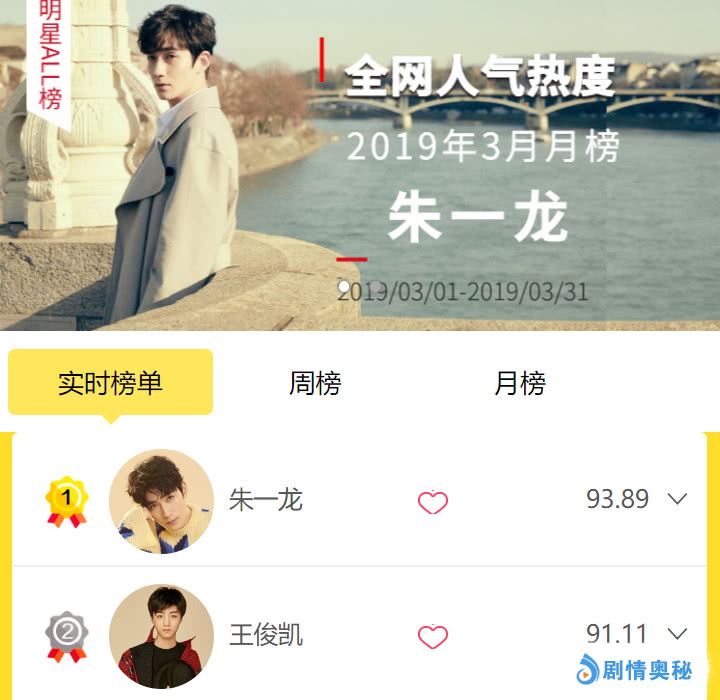Expand 朱一龙's score details chevron
Screen dimensions: 720x700
coord(677,499)
